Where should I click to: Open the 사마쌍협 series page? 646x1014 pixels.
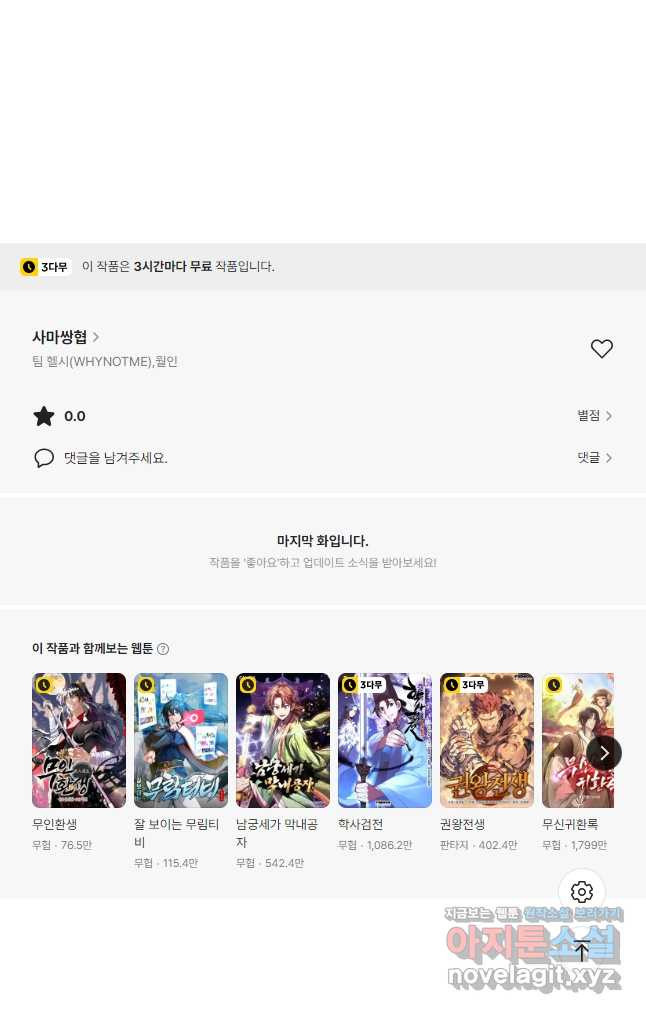[66, 337]
